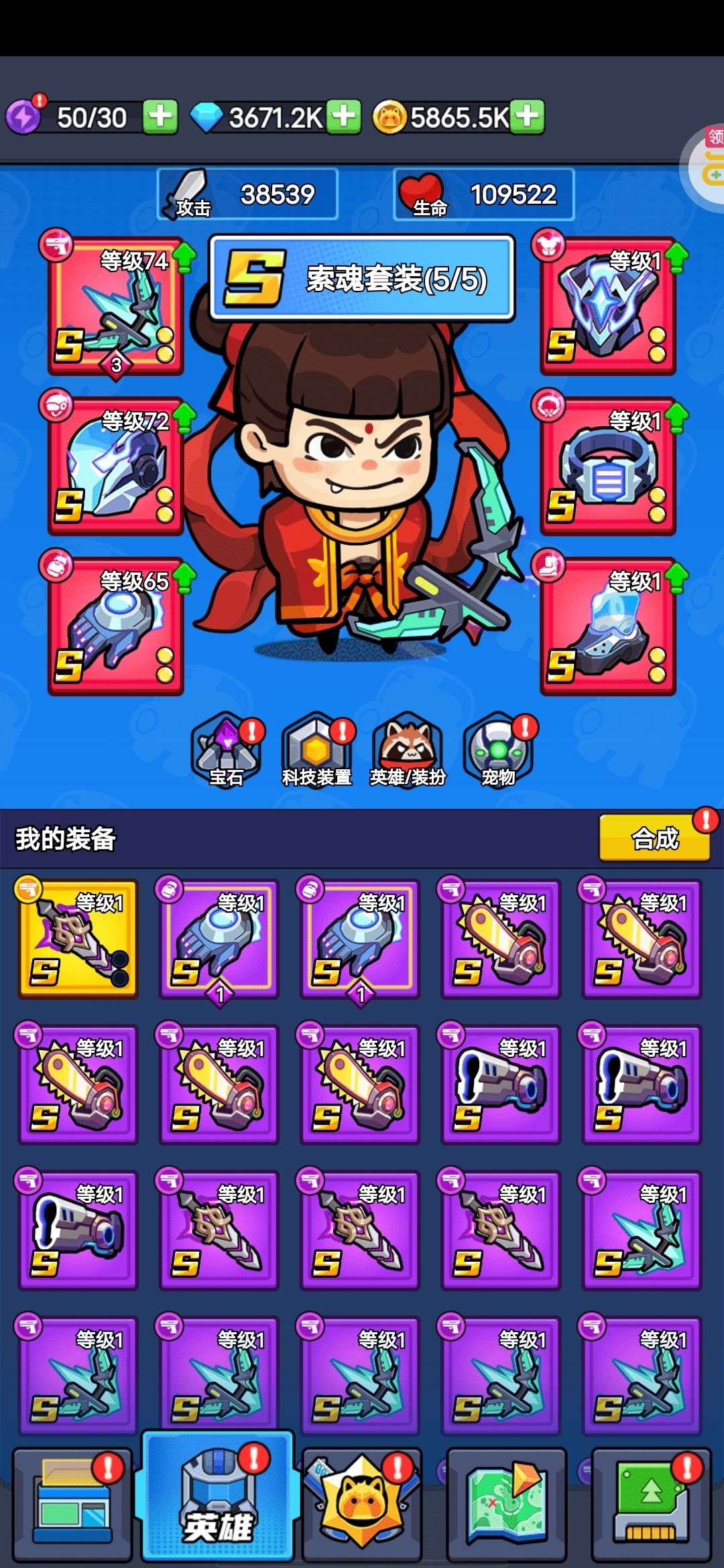Add more energy with the plus button
Image resolution: width=724 pixels, height=1568 pixels.
pos(160,117)
